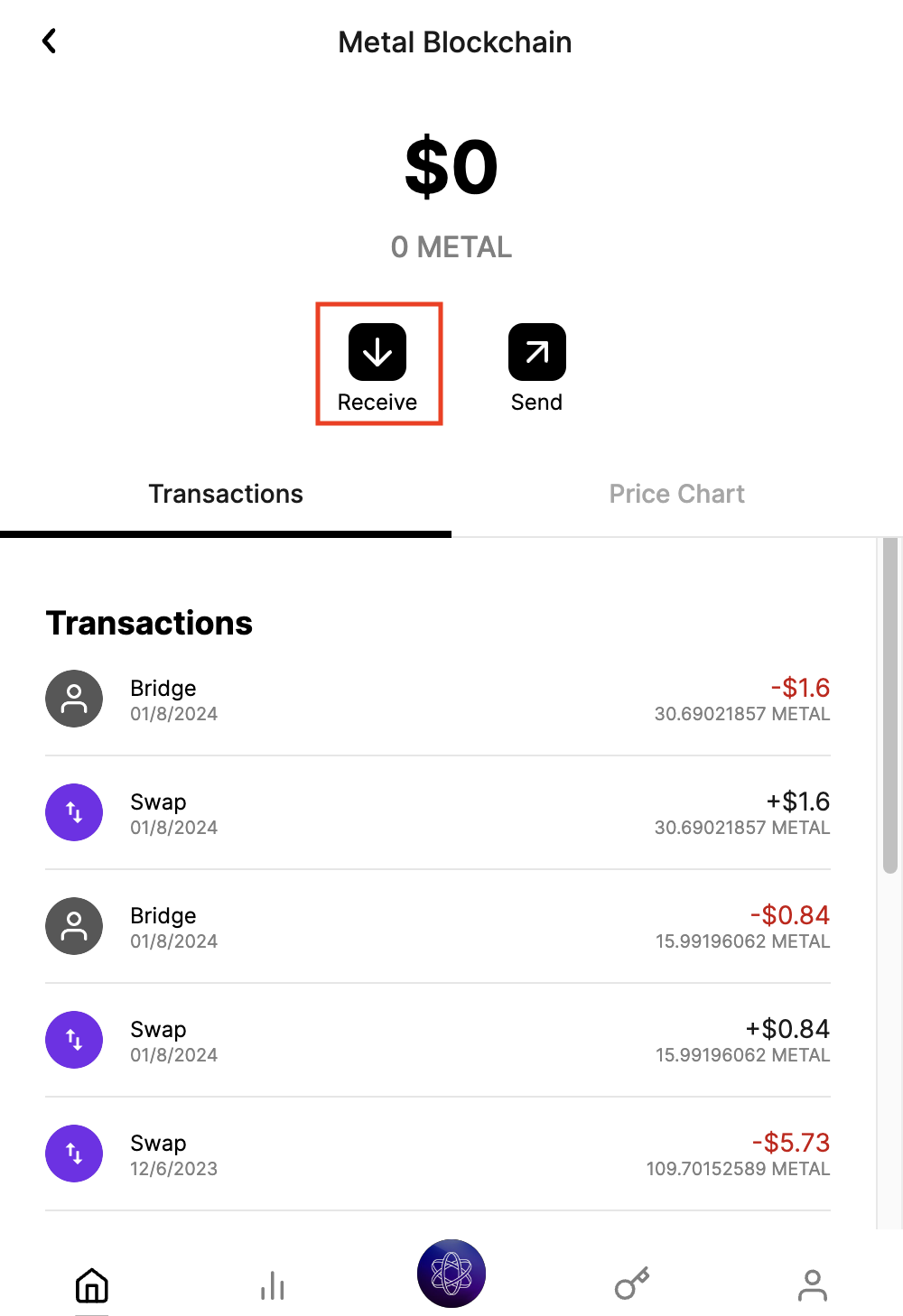
Task: Select the statistics icon in bottom navigation
Action: click(272, 1284)
